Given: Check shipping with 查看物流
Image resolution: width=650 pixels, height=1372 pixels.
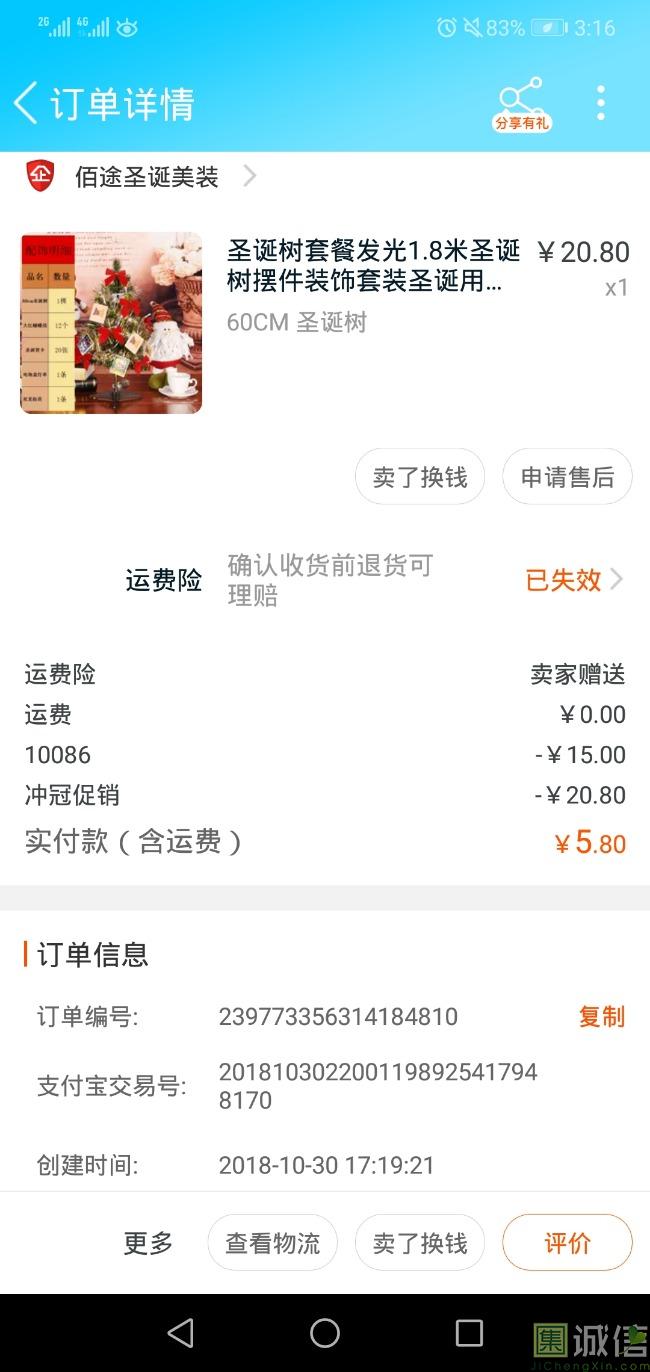Looking at the screenshot, I should tap(273, 1243).
